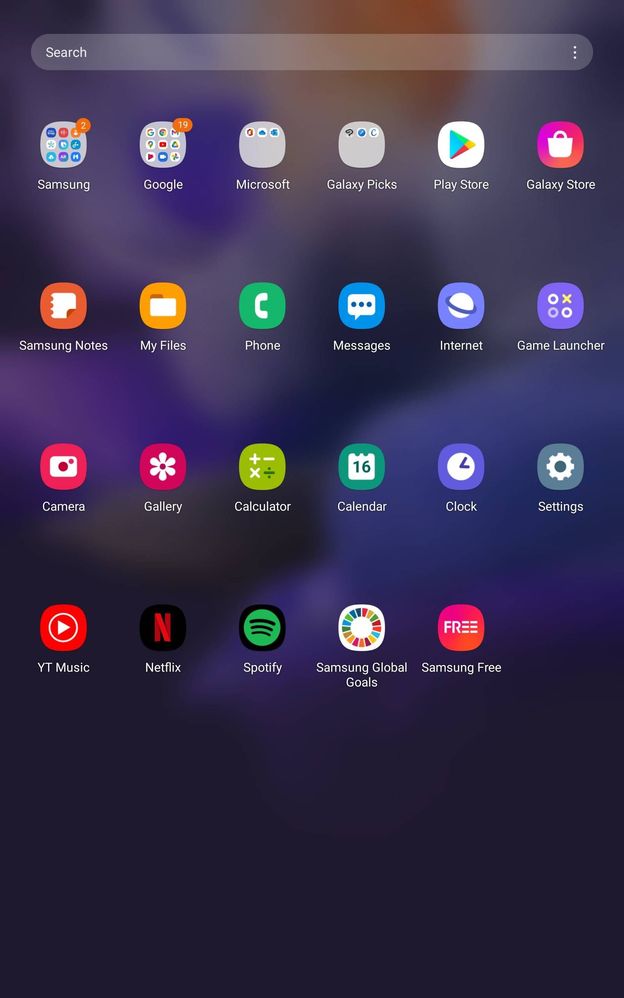The image size is (624, 998).
Task: Launch the Phone app
Action: (x=262, y=306)
